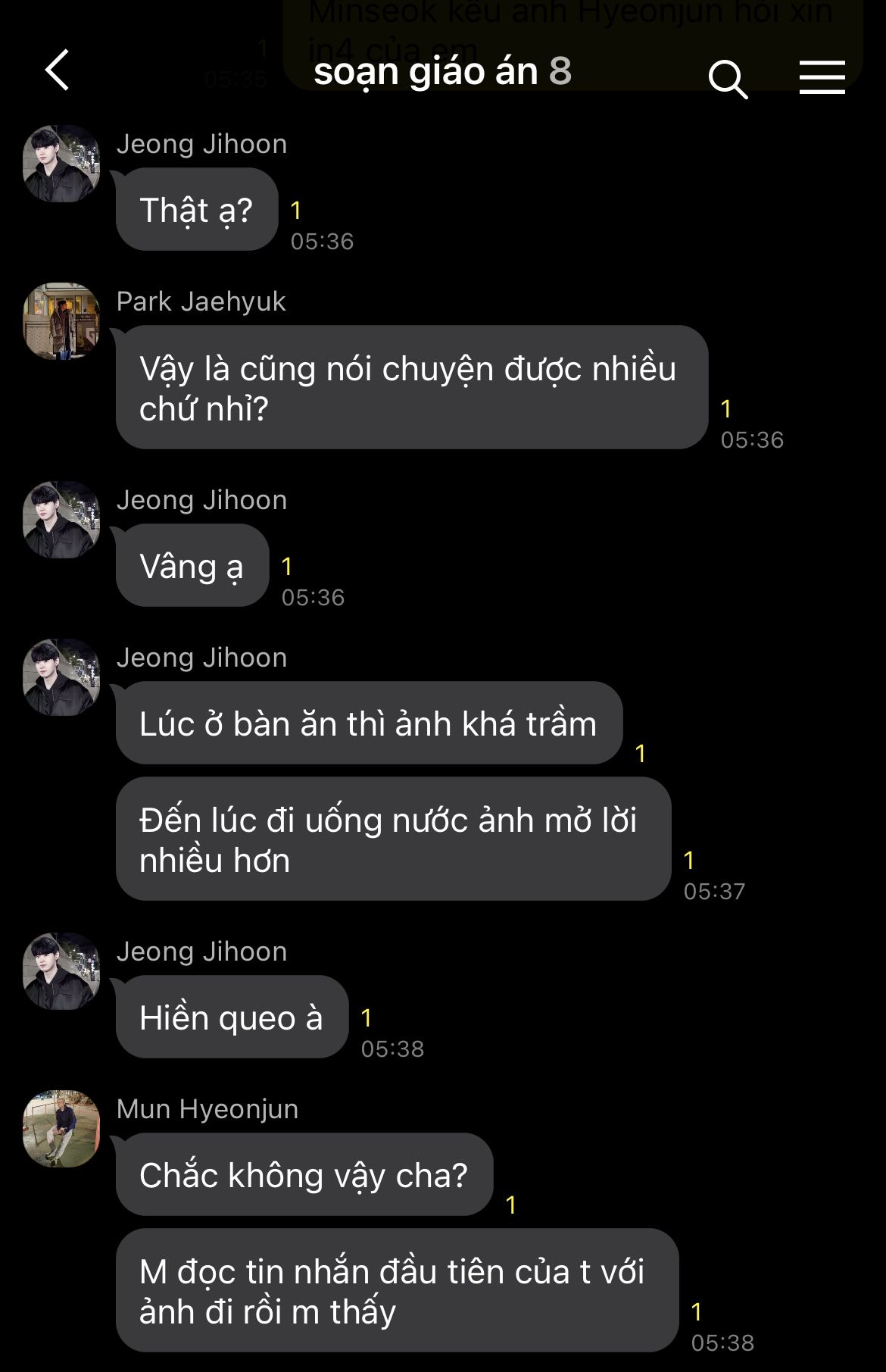886x1372 pixels.
Task: Open the chat room hamburger menu
Action: (x=822, y=77)
